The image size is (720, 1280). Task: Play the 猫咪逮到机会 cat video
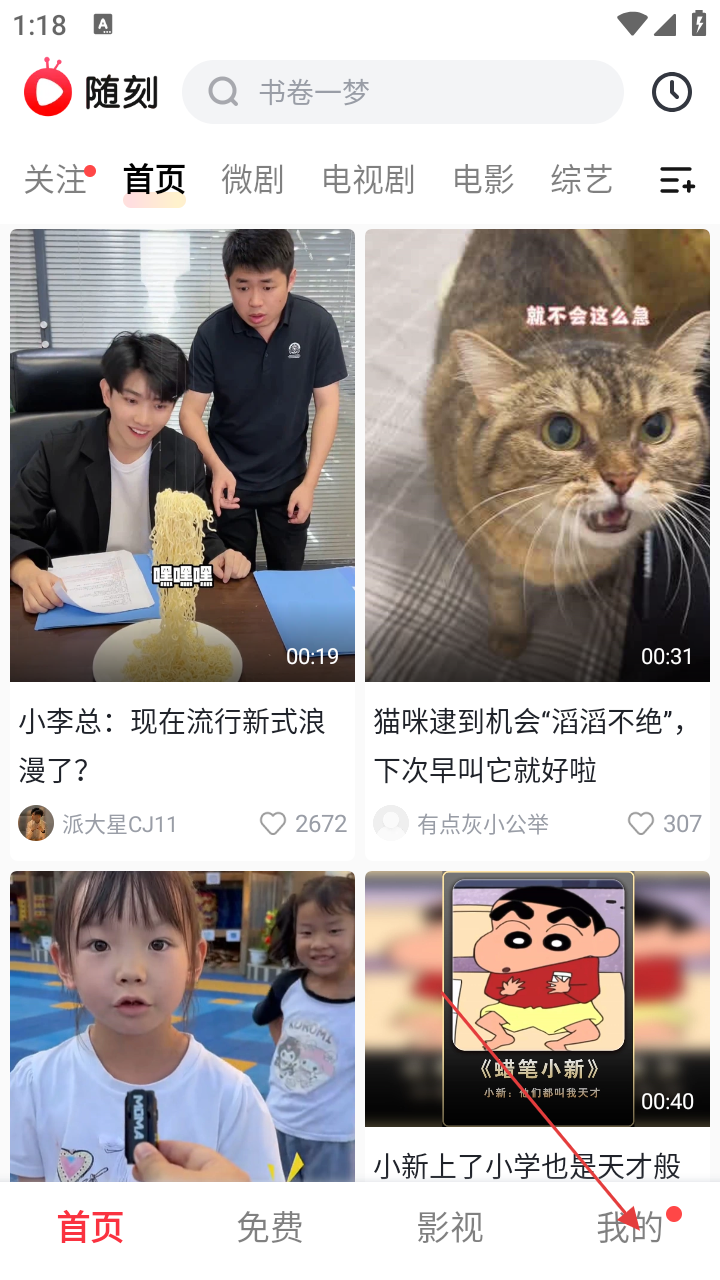(537, 455)
